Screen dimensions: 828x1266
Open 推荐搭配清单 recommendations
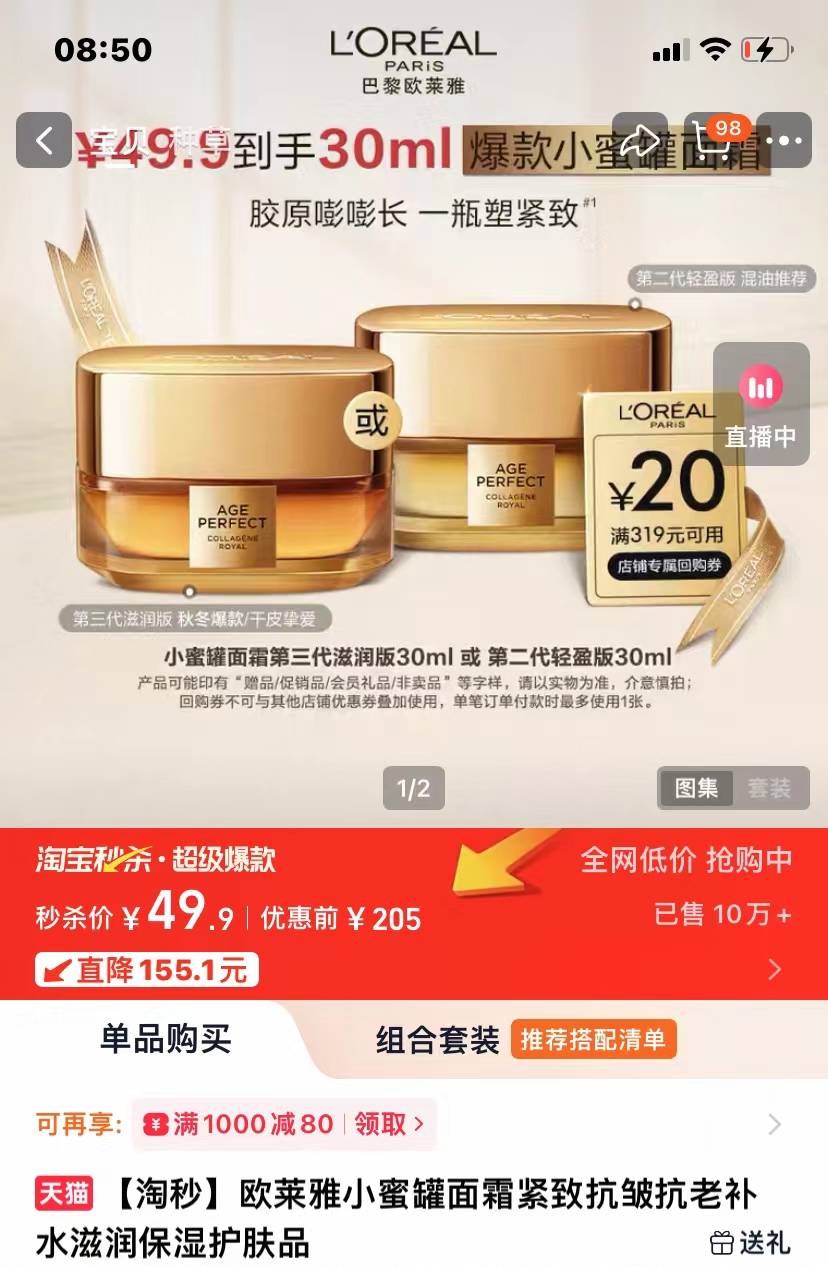pyautogui.click(x=593, y=1039)
